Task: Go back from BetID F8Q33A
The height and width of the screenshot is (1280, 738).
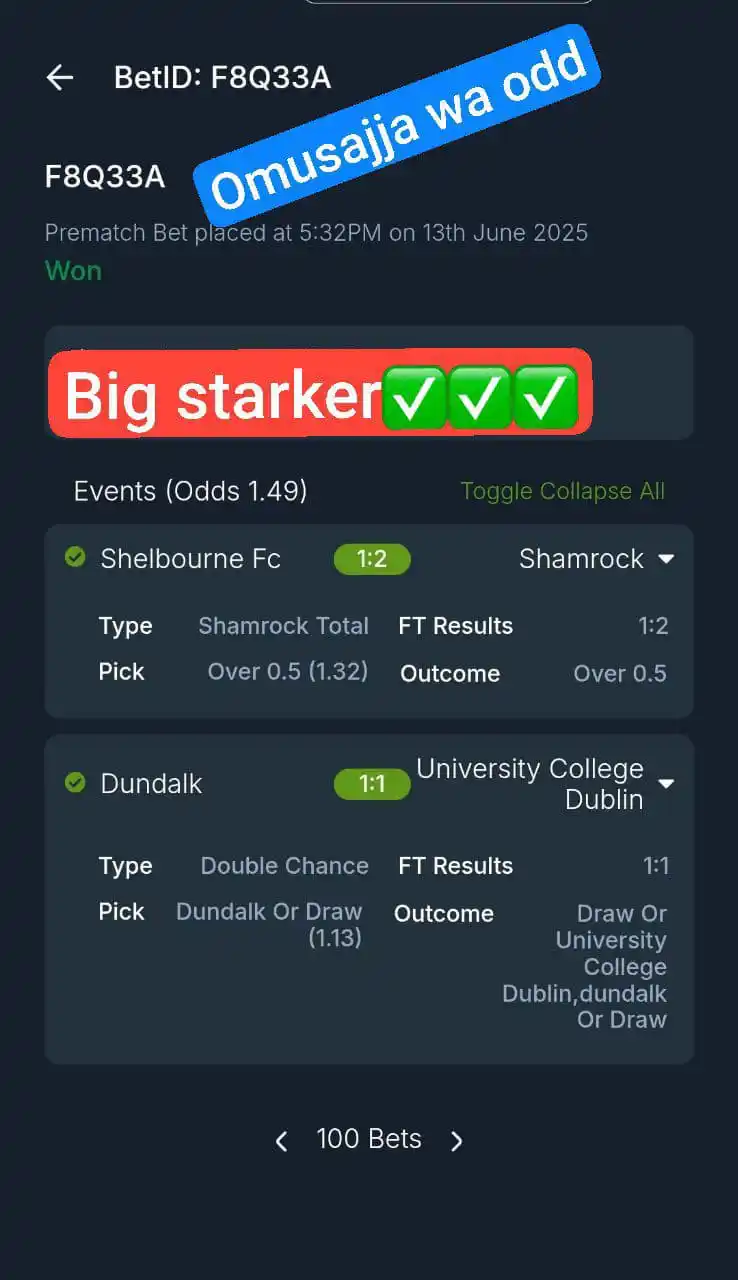Action: (60, 78)
